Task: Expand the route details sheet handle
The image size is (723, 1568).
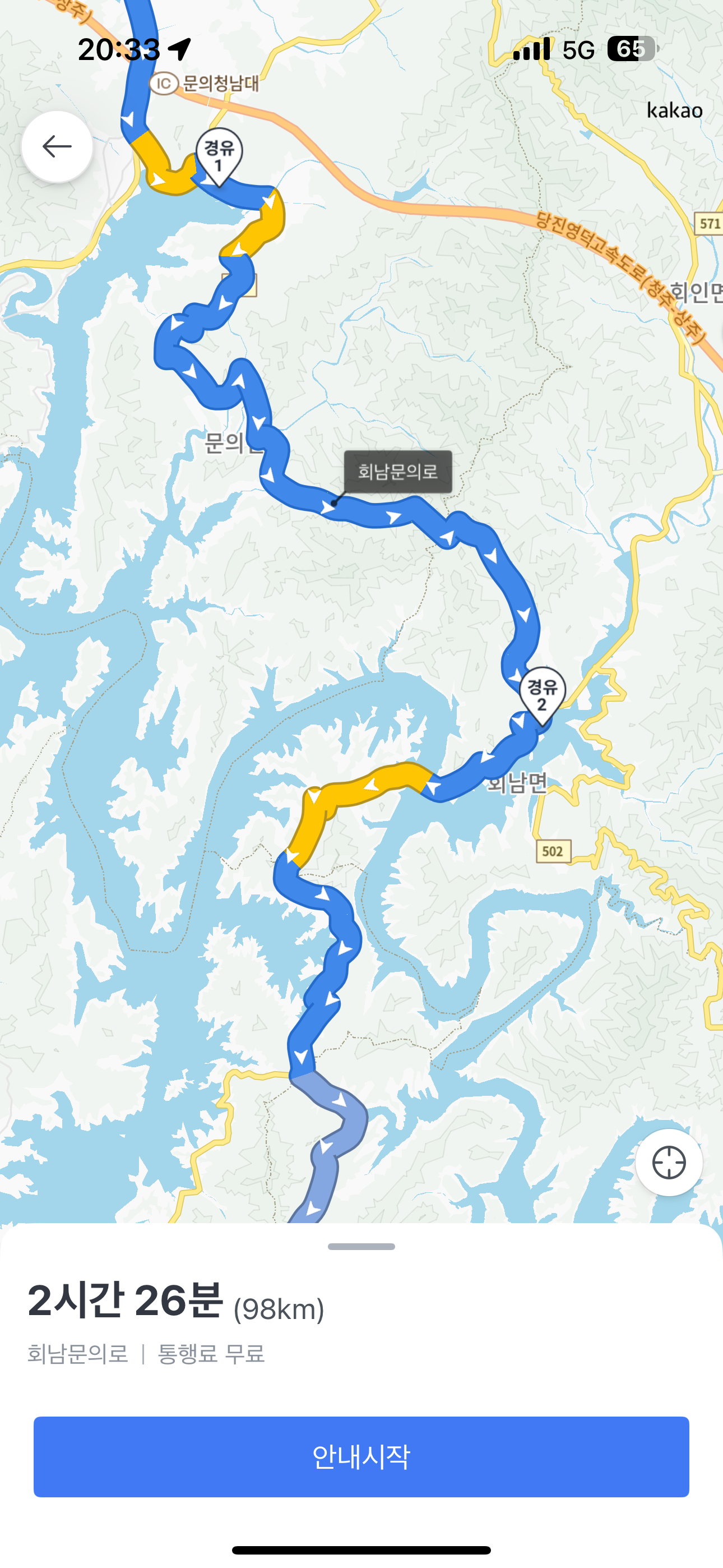Action: pos(361,1247)
